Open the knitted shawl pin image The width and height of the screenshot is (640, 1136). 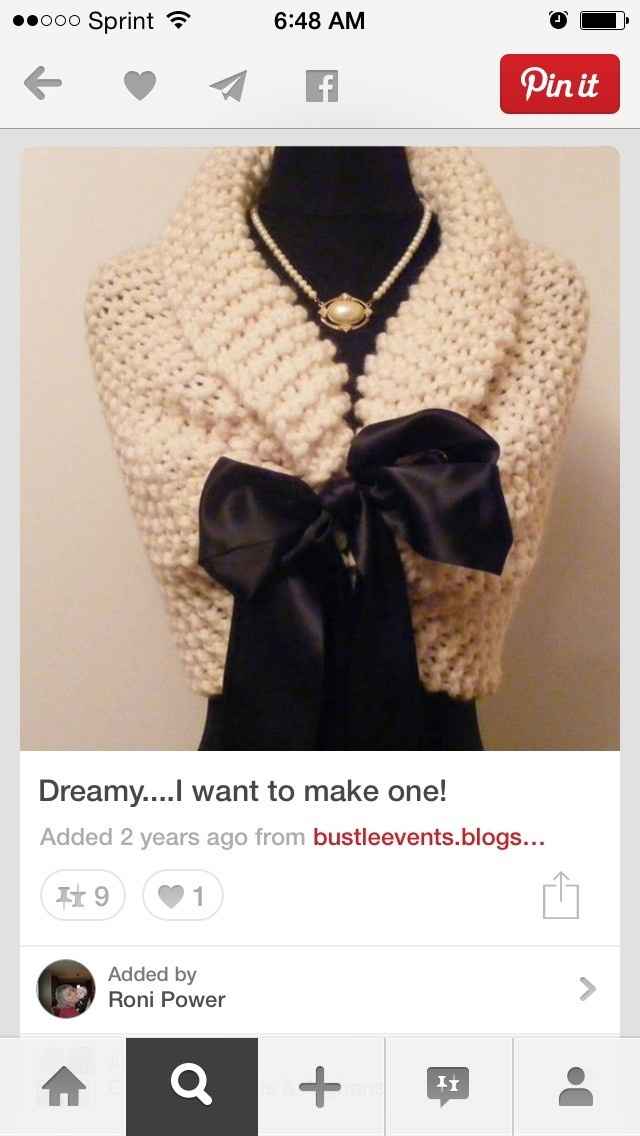(x=320, y=448)
